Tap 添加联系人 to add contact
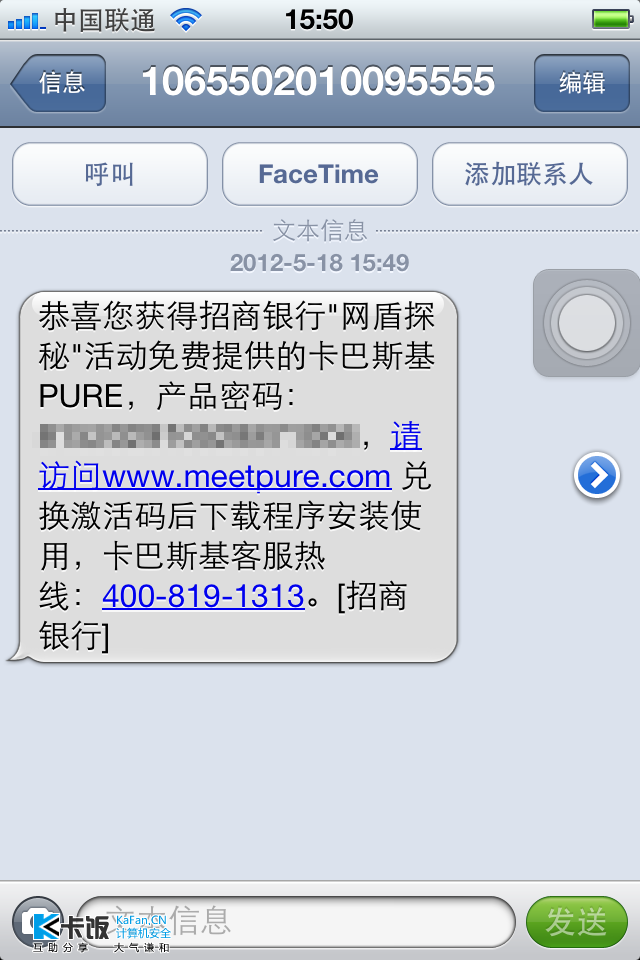The height and width of the screenshot is (960, 640). point(529,175)
